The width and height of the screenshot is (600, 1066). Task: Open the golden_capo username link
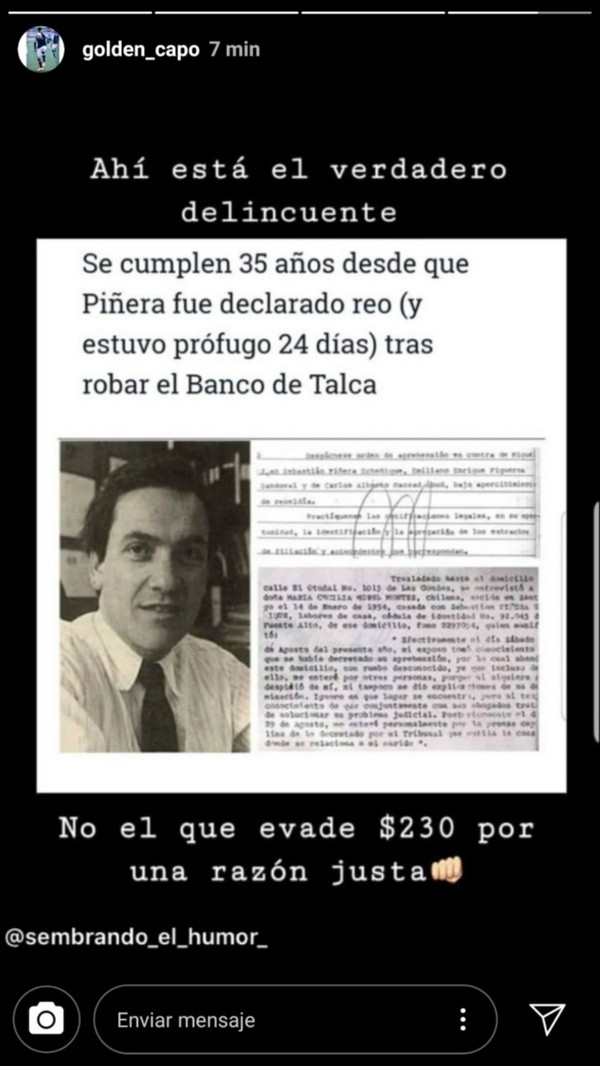(140, 49)
